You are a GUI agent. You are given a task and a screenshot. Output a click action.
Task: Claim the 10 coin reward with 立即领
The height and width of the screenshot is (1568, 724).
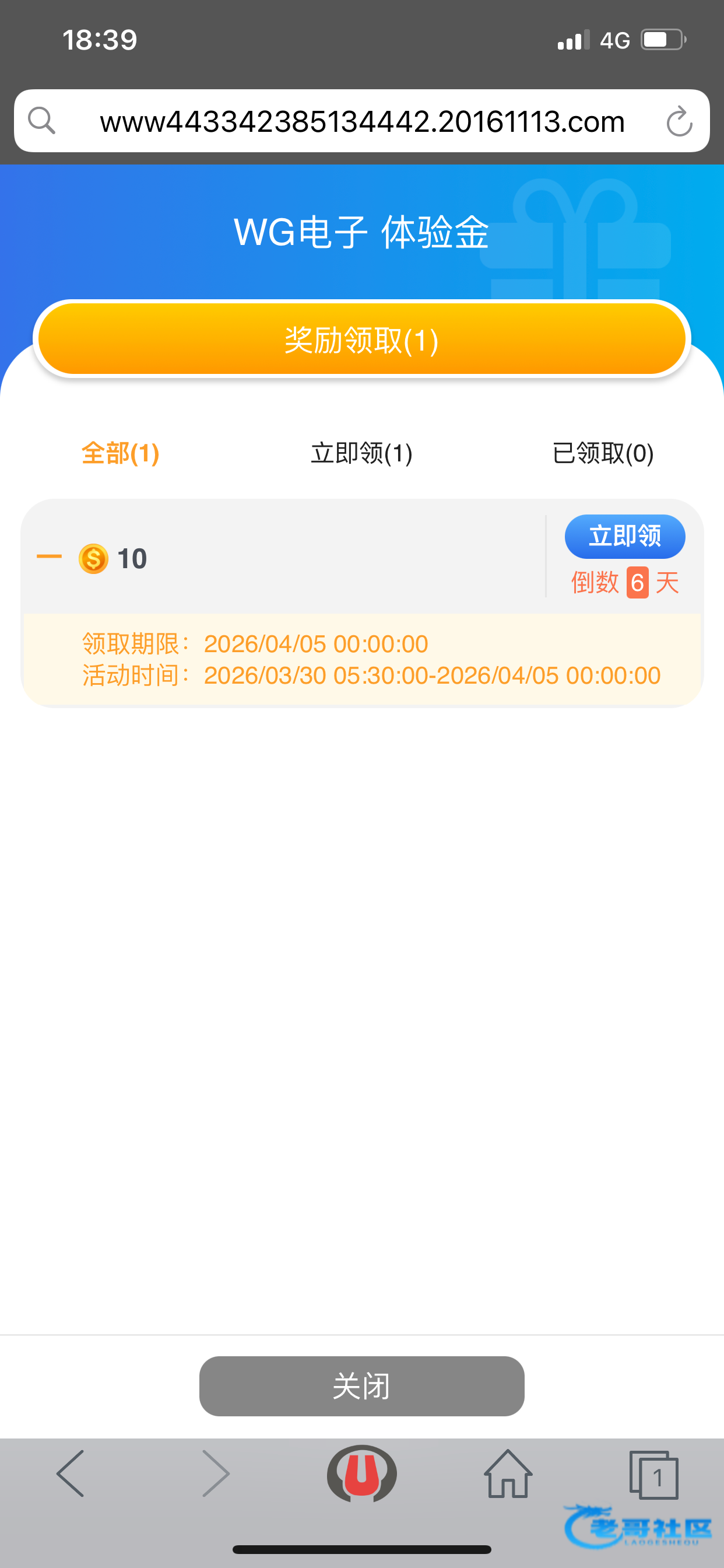click(x=624, y=536)
